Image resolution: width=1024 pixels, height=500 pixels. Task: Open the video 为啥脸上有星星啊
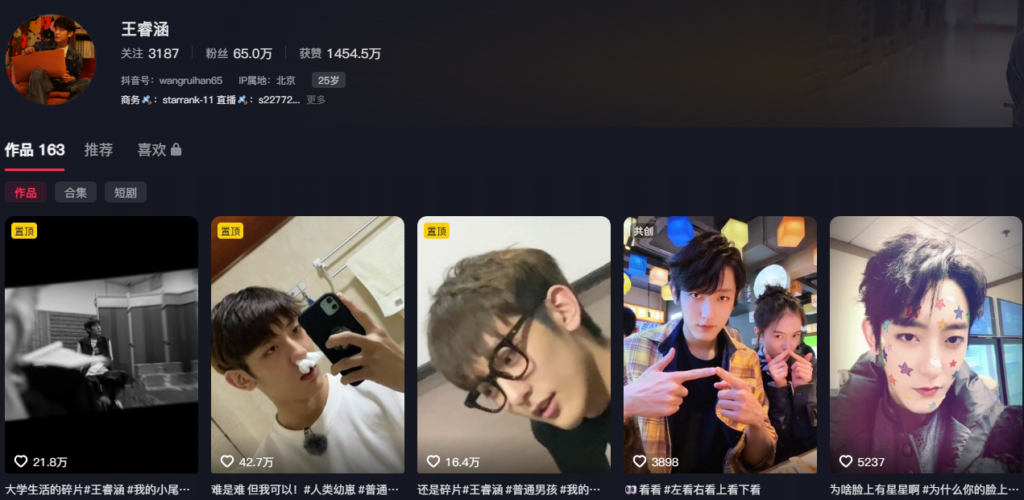pos(926,345)
